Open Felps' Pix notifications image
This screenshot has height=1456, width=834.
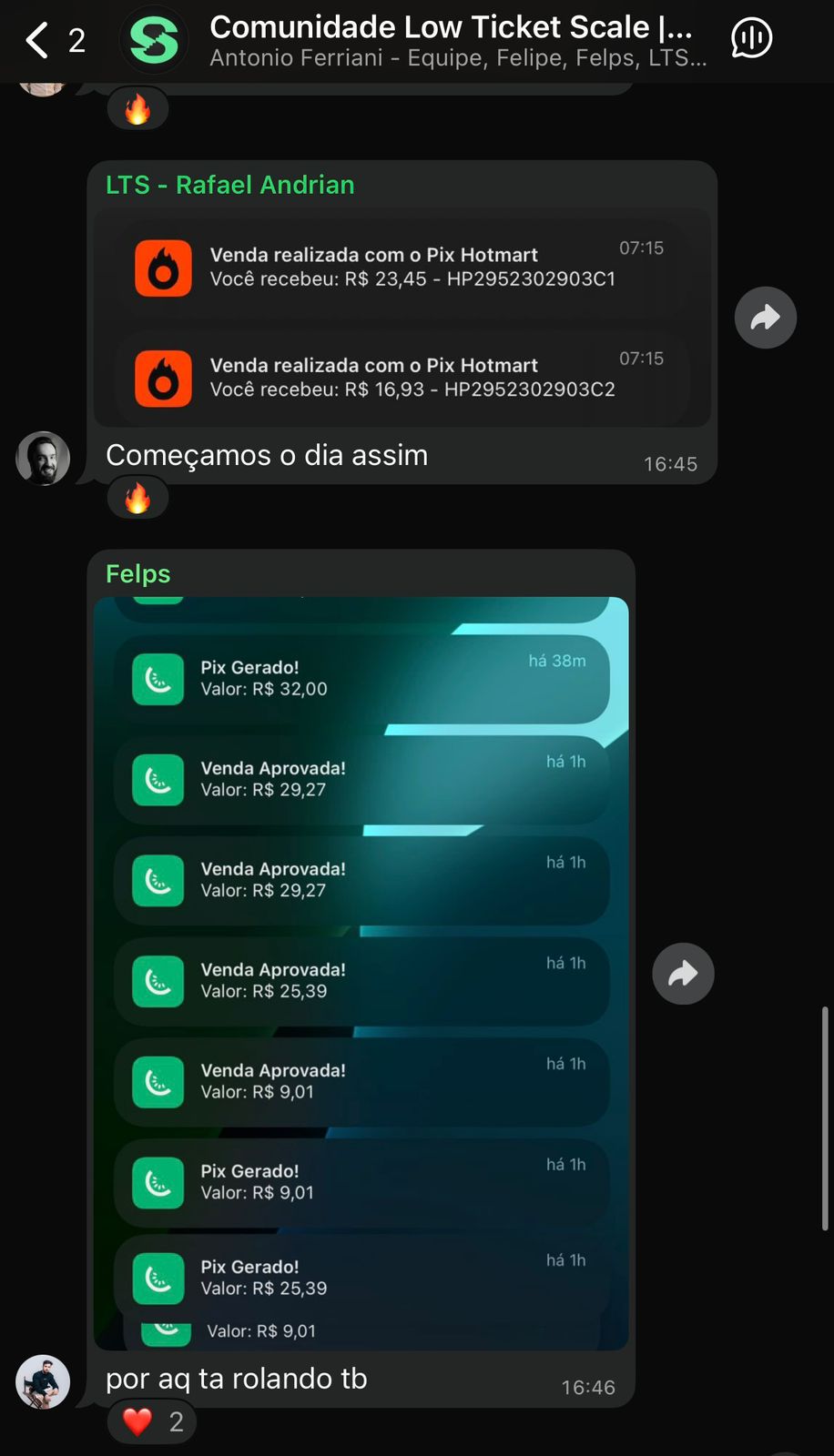[361, 974]
